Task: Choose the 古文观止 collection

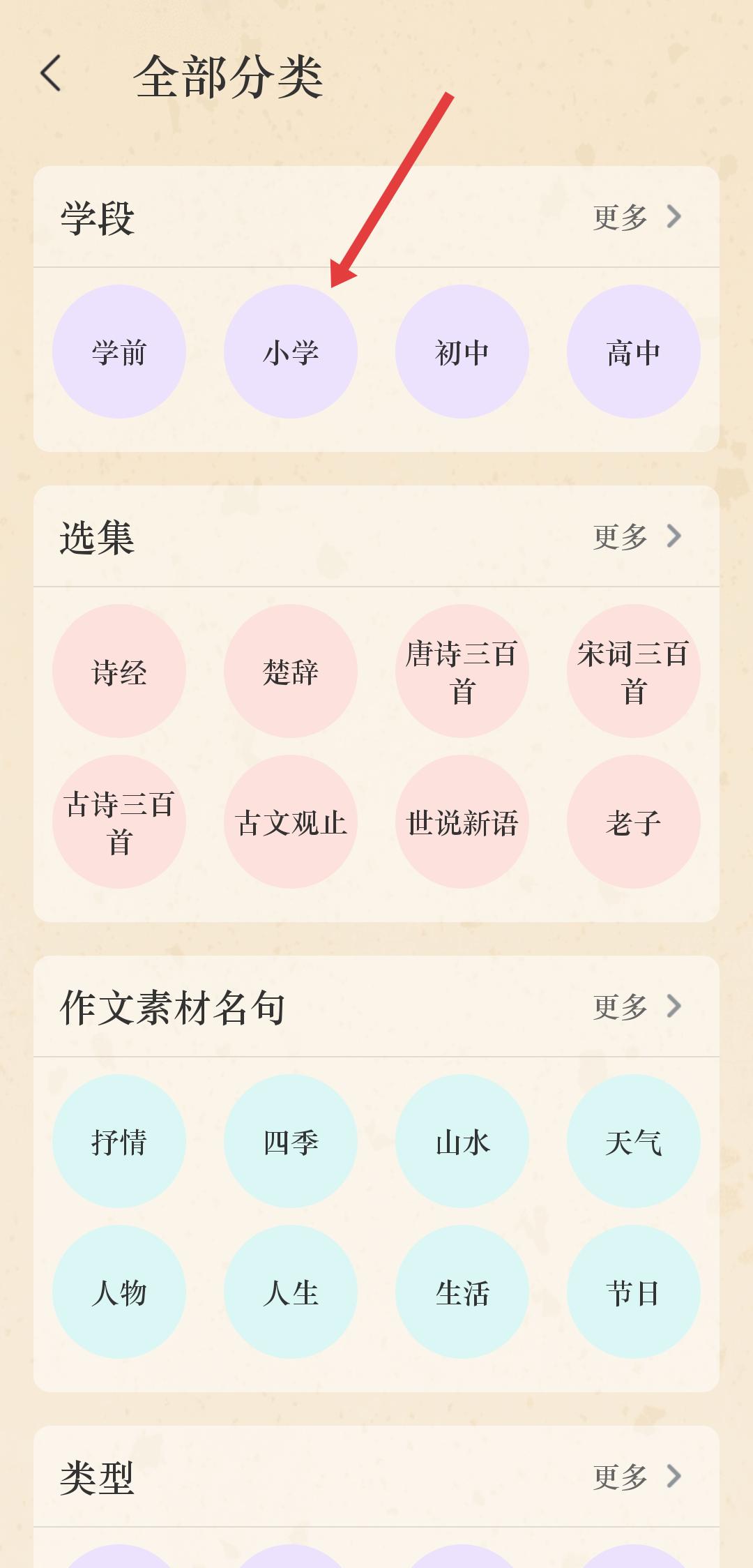Action: (x=291, y=822)
